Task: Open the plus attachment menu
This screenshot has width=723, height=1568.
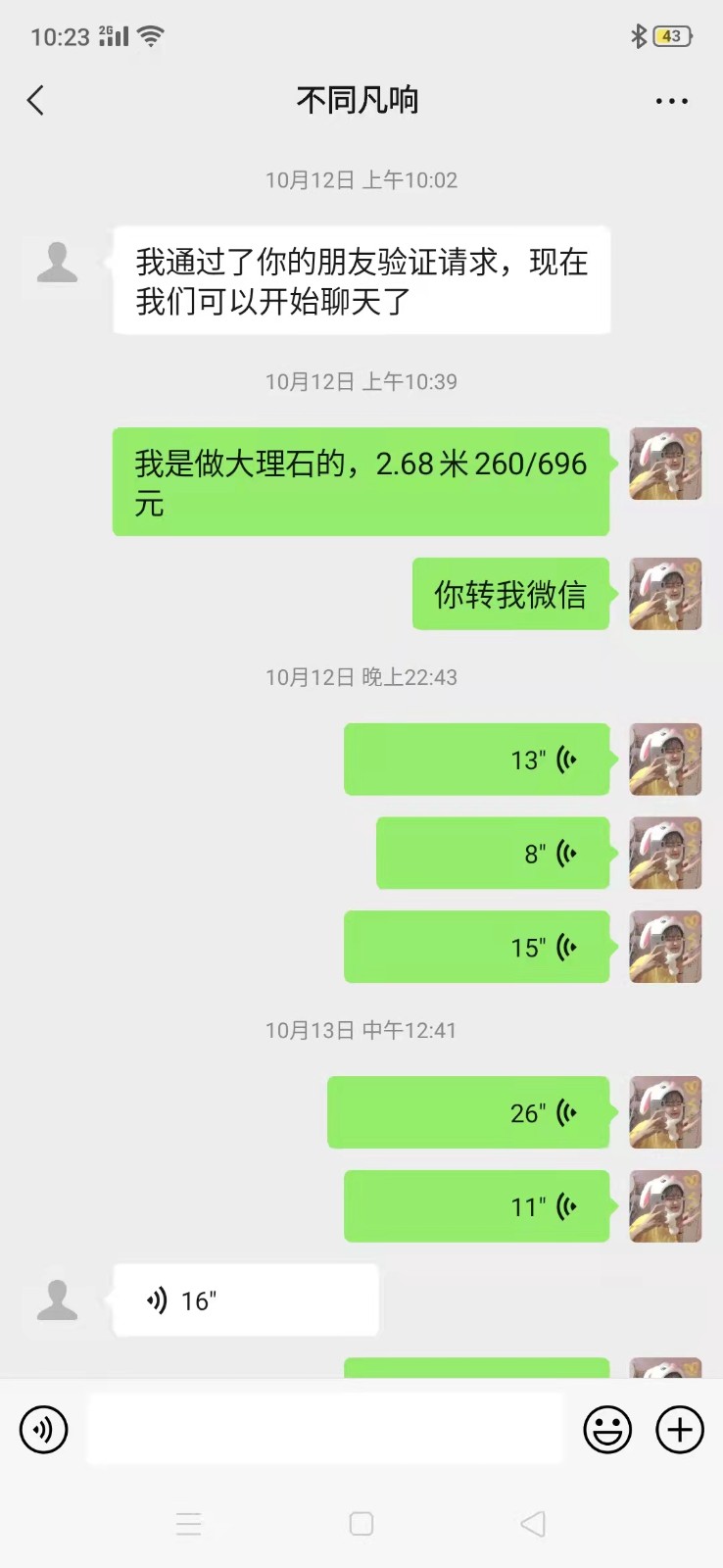Action: click(680, 1430)
